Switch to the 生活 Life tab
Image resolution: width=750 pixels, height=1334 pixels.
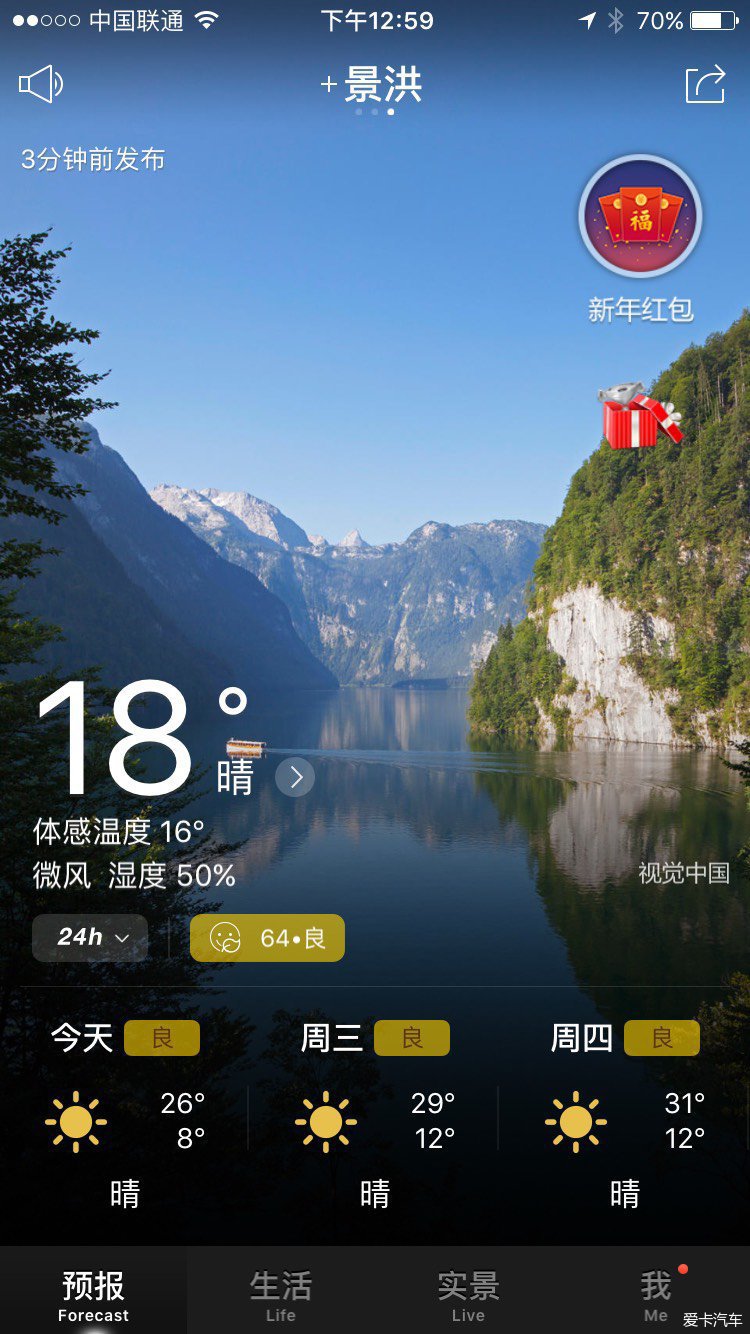pyautogui.click(x=281, y=1294)
